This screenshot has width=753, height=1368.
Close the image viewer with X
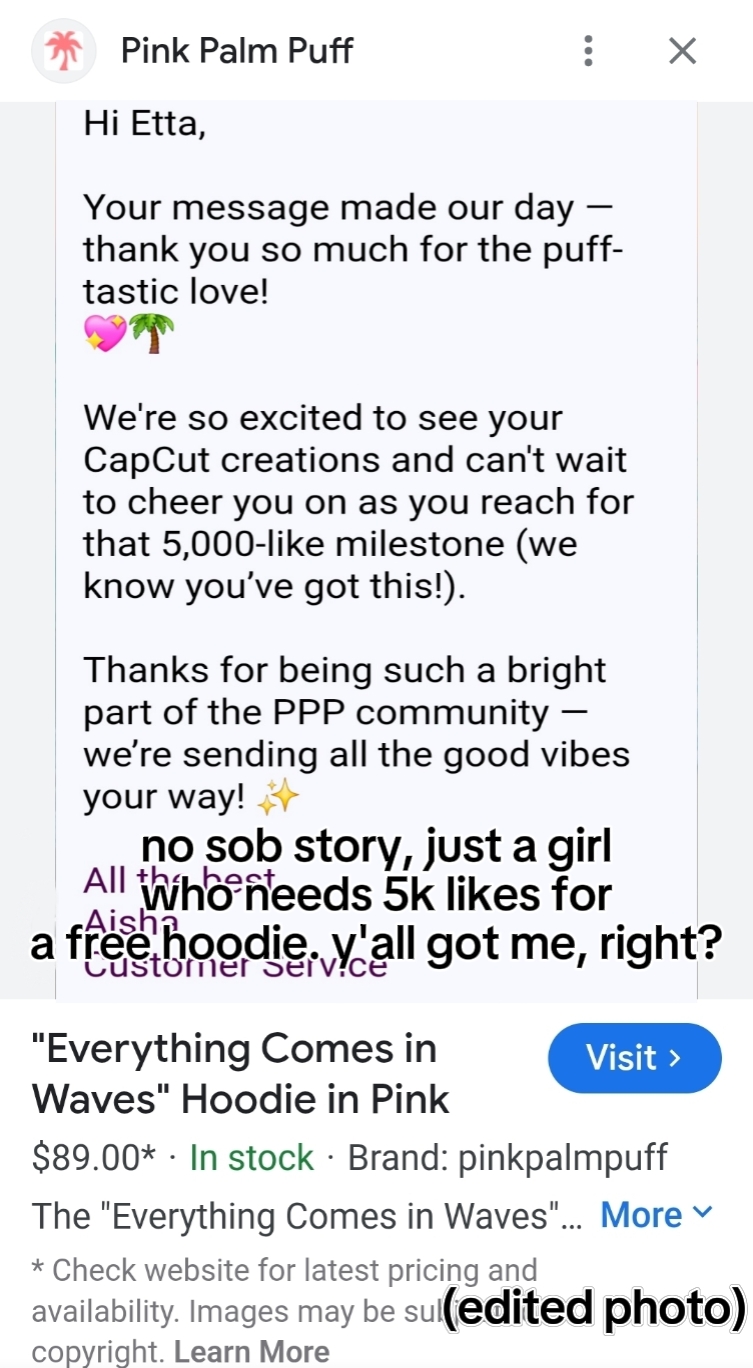click(682, 50)
